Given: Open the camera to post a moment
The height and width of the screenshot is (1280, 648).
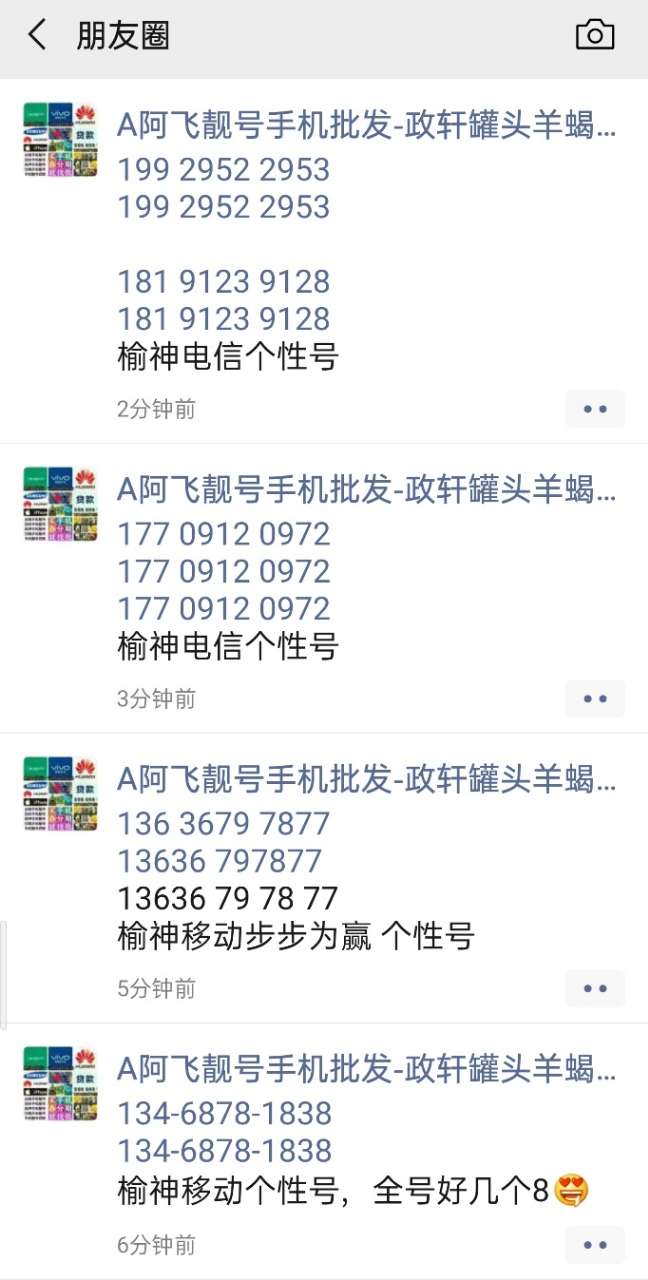Looking at the screenshot, I should pyautogui.click(x=595, y=35).
